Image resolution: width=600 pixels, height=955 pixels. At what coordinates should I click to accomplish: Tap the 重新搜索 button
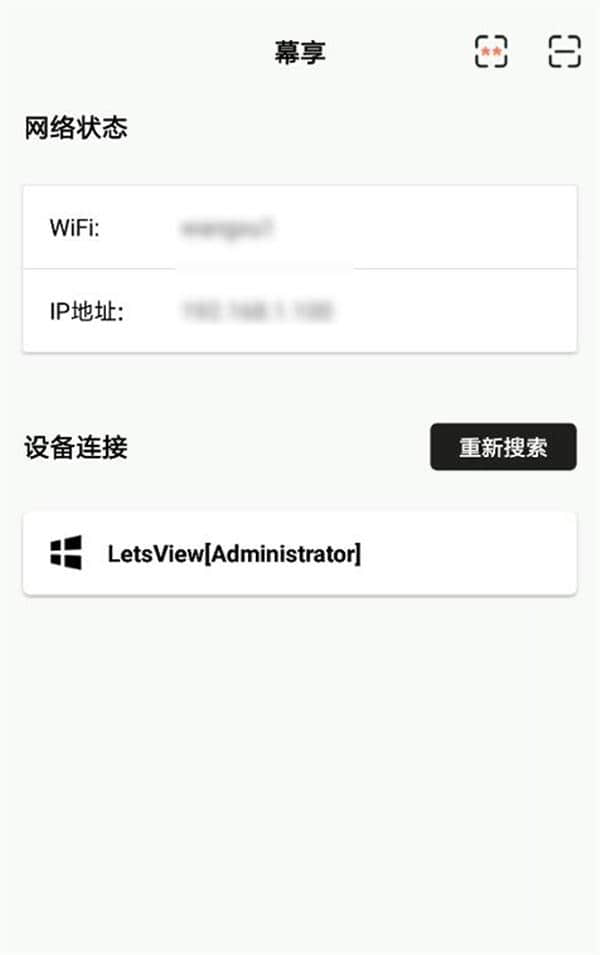[x=503, y=447]
